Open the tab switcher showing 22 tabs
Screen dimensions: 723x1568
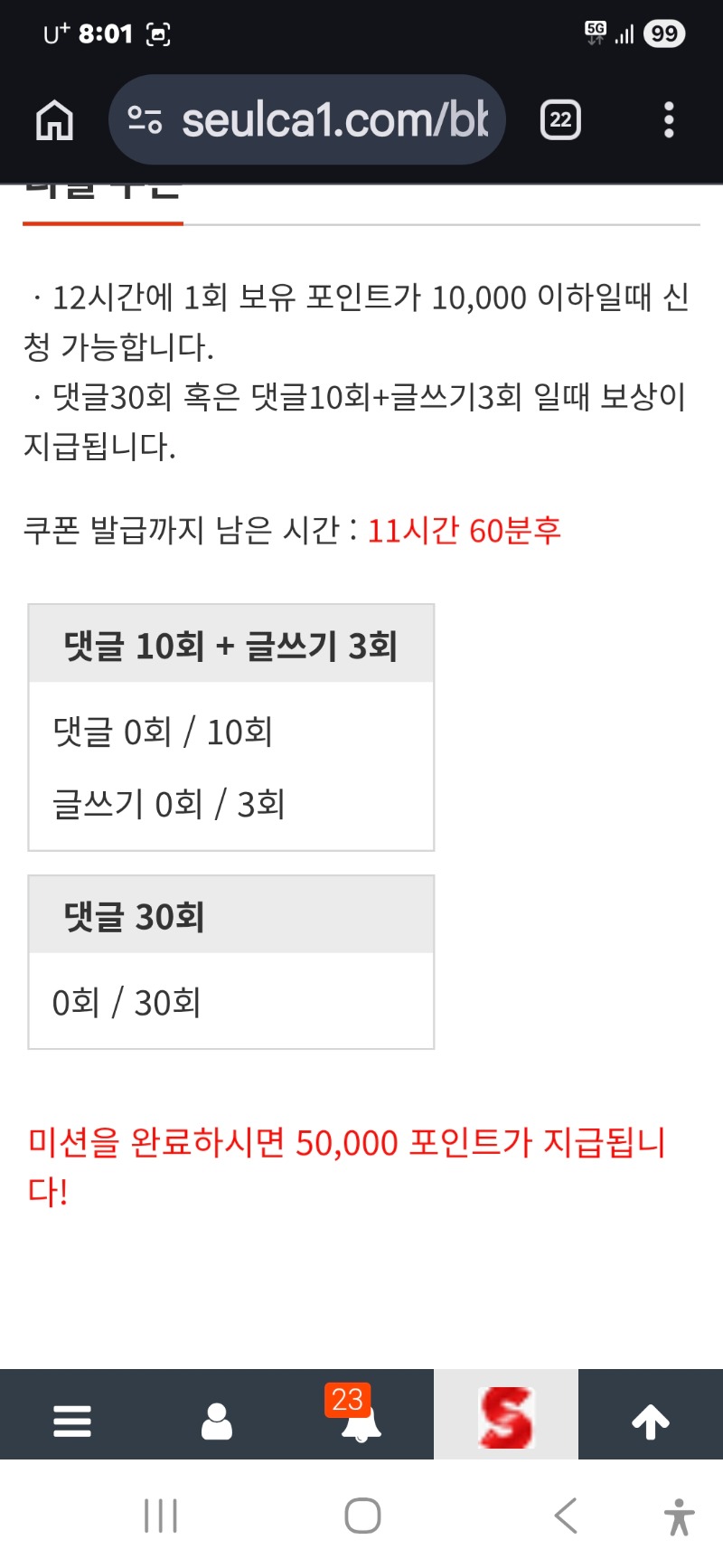(560, 119)
